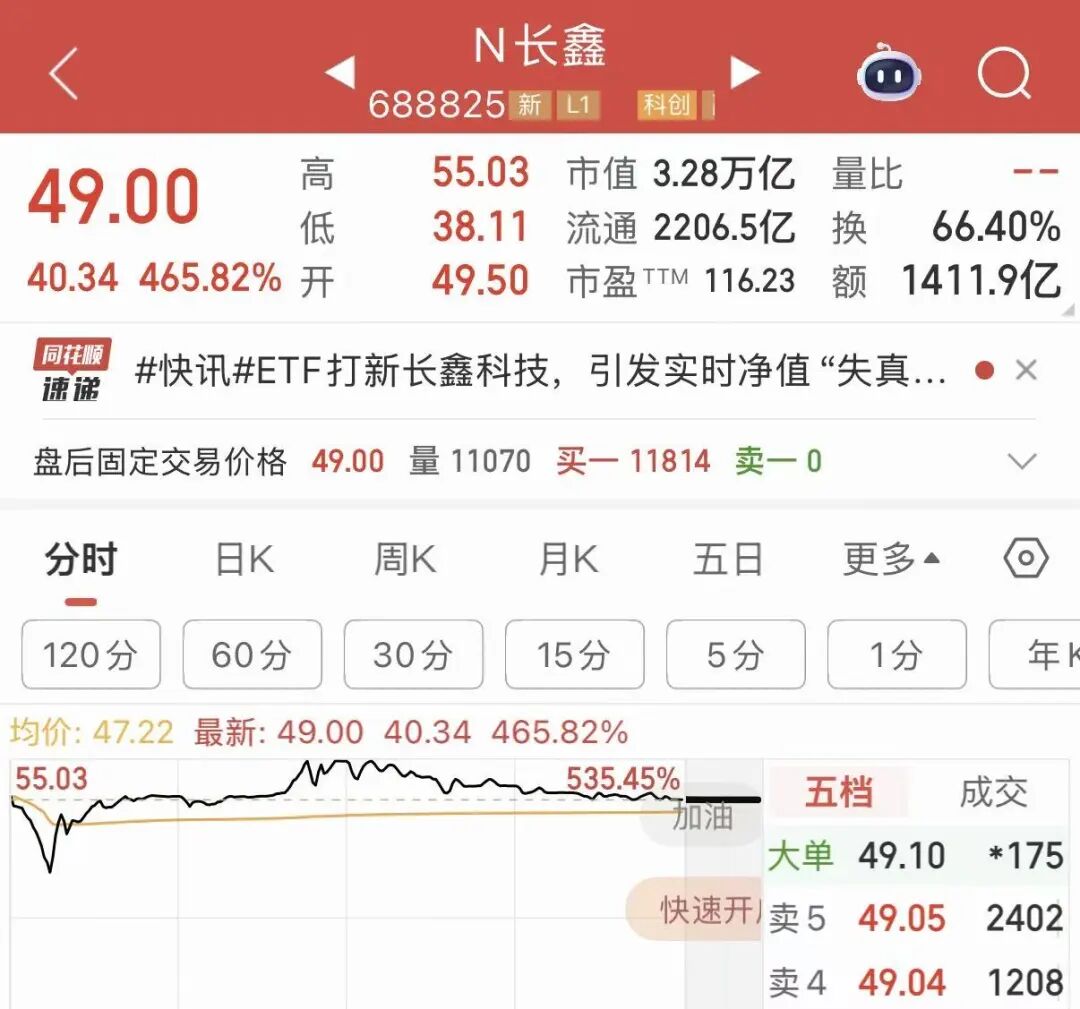Open the 更多 chart period dropdown

pos(891,559)
